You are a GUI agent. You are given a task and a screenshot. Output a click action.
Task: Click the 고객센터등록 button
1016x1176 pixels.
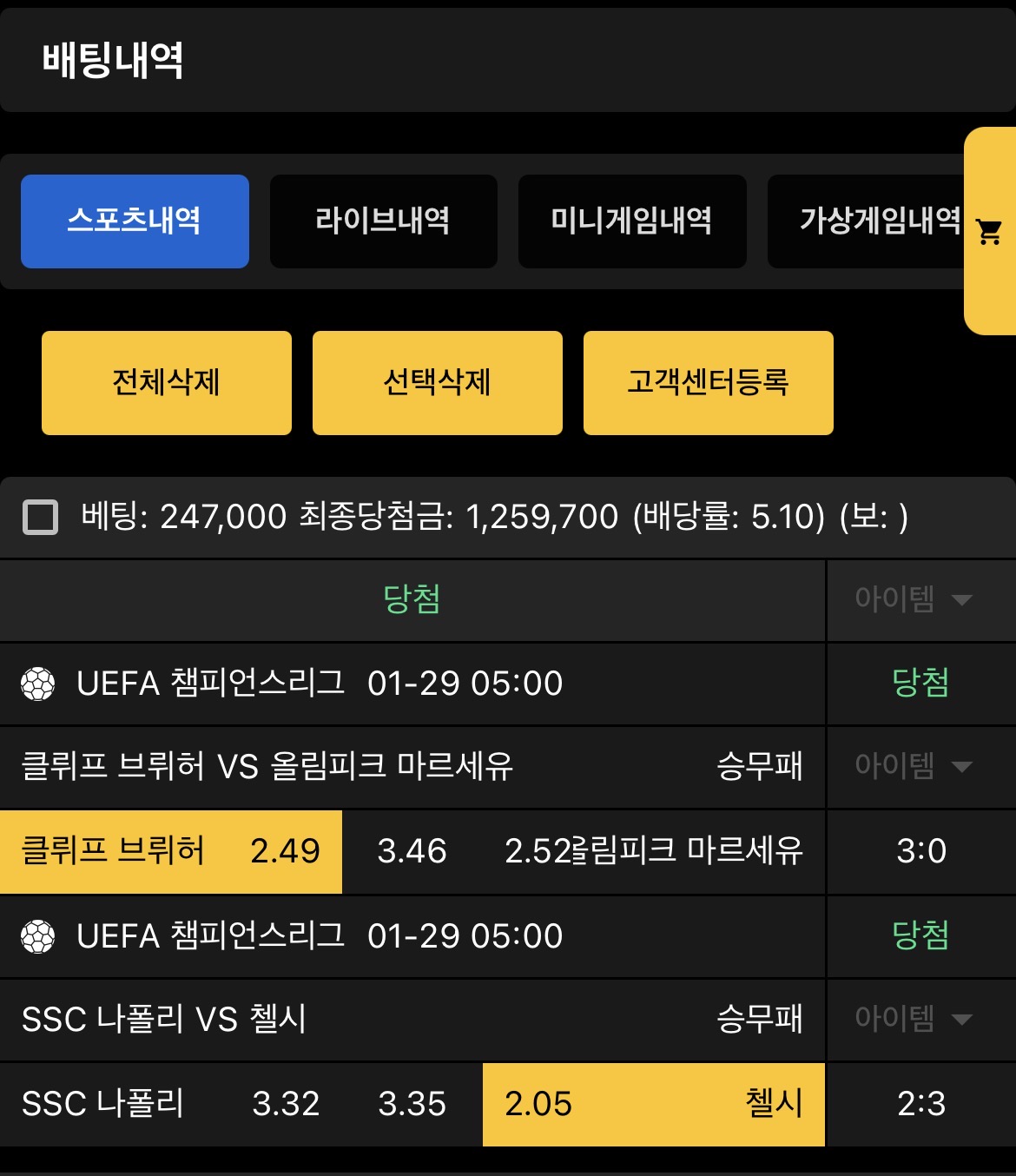coord(709,382)
